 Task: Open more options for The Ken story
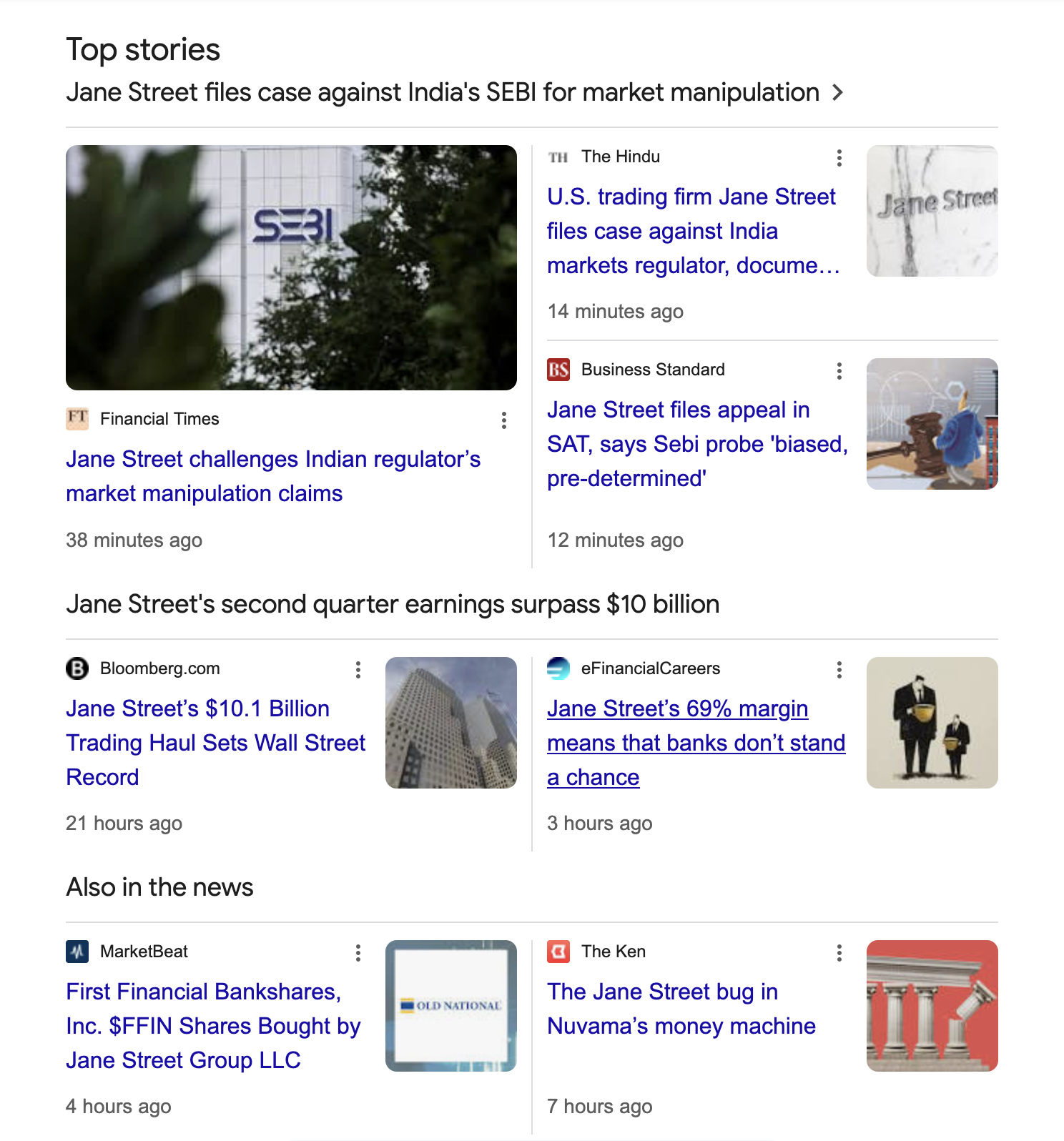pos(839,953)
